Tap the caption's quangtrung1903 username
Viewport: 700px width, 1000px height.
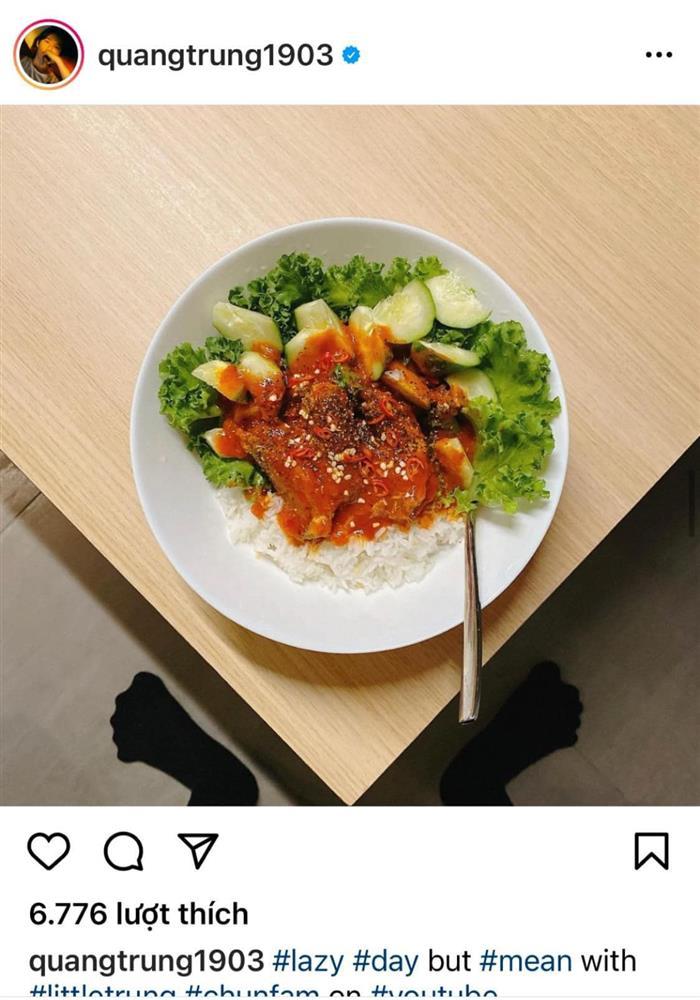point(146,962)
